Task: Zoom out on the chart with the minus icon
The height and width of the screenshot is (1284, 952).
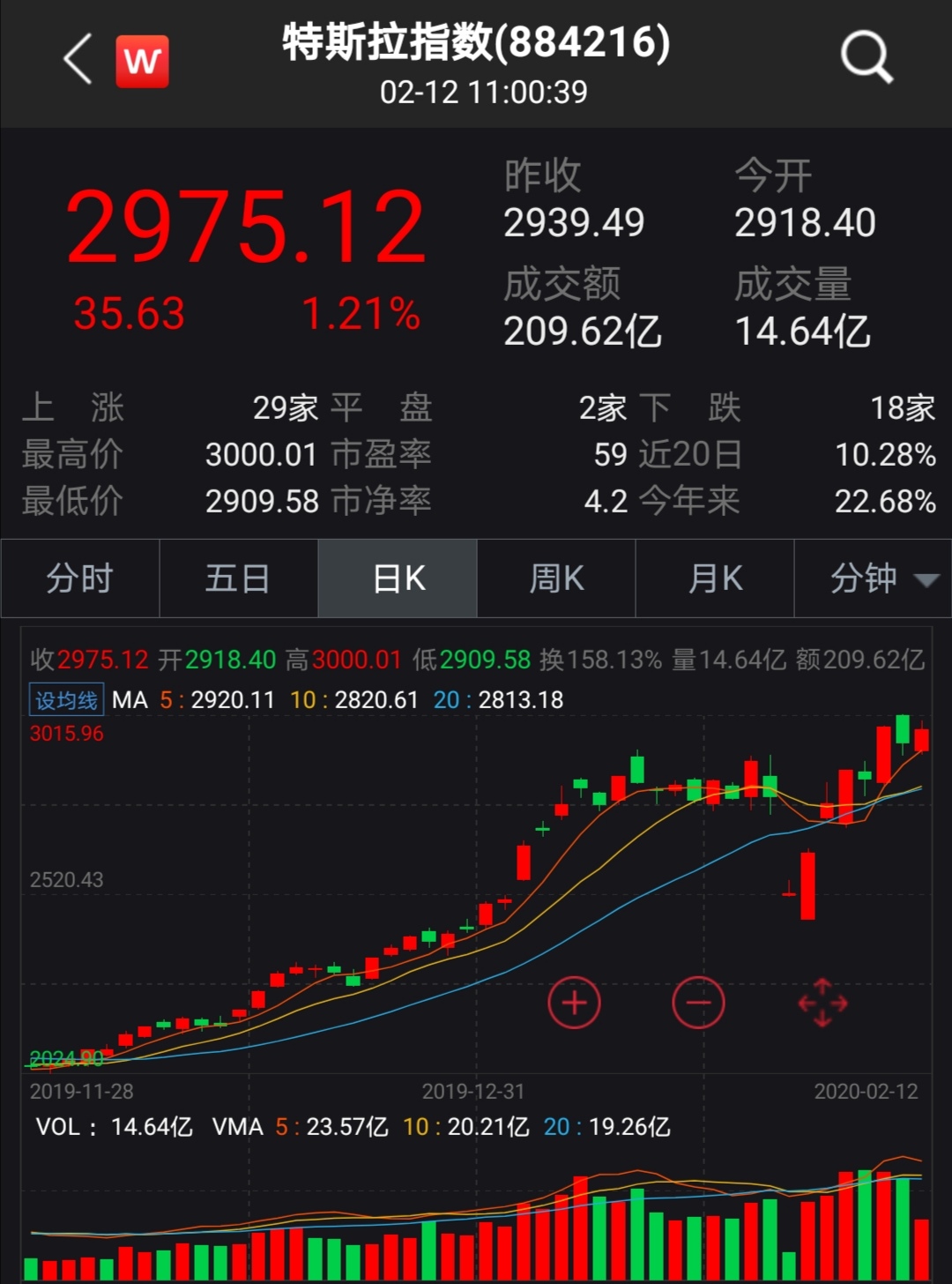Action: [698, 1003]
